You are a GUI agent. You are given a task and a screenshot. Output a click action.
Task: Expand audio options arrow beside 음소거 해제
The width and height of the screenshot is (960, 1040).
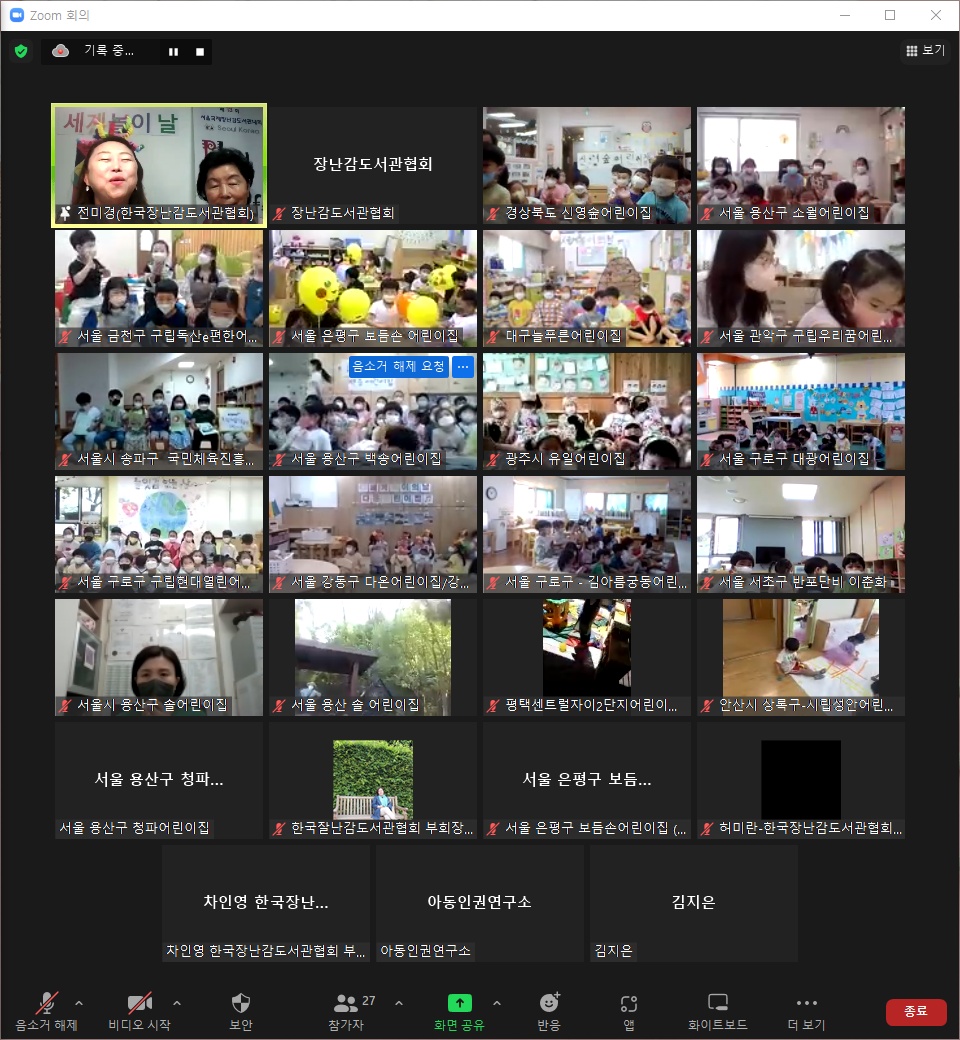[79, 1002]
